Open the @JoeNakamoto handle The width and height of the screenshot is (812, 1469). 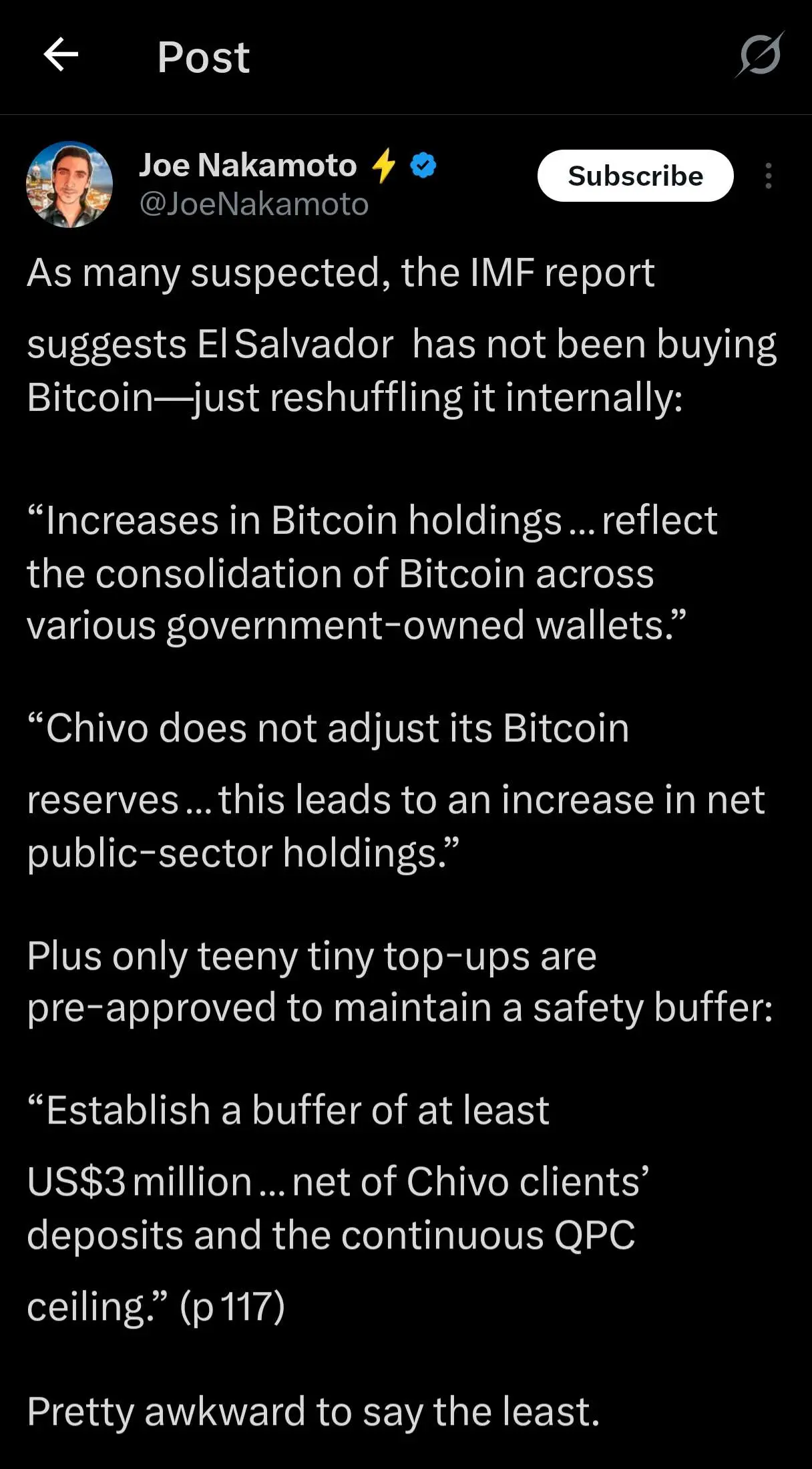(x=254, y=204)
